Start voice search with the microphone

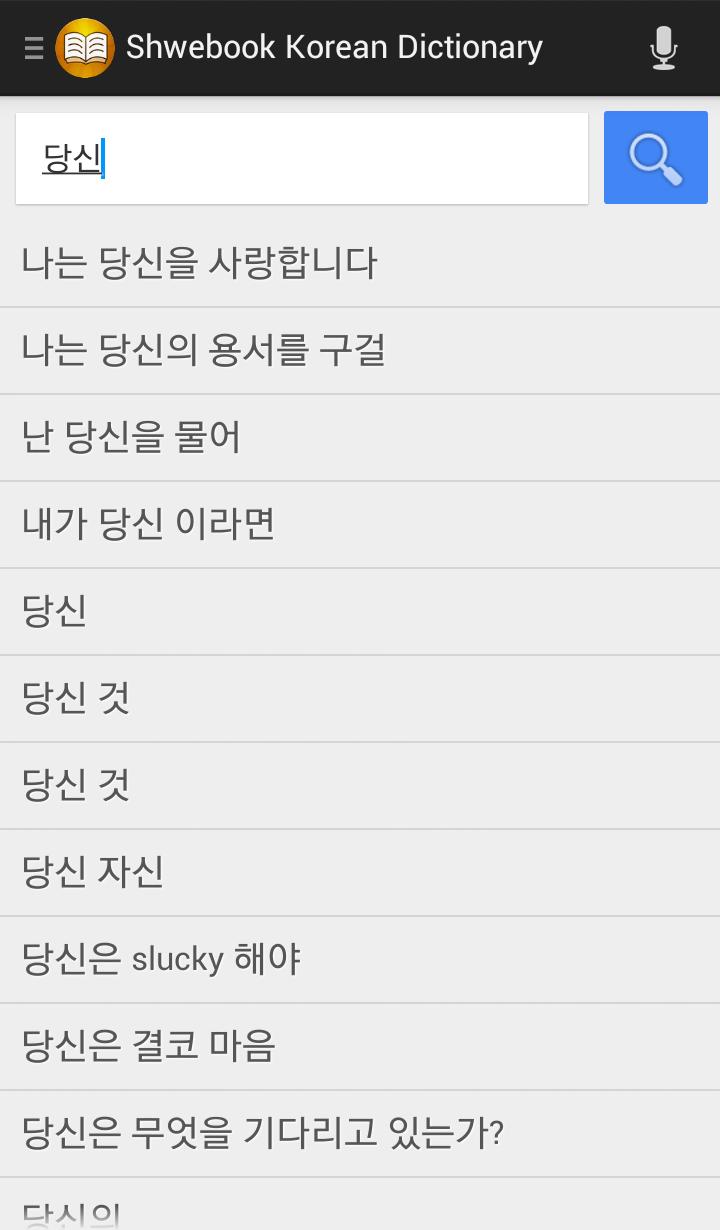pyautogui.click(x=663, y=48)
